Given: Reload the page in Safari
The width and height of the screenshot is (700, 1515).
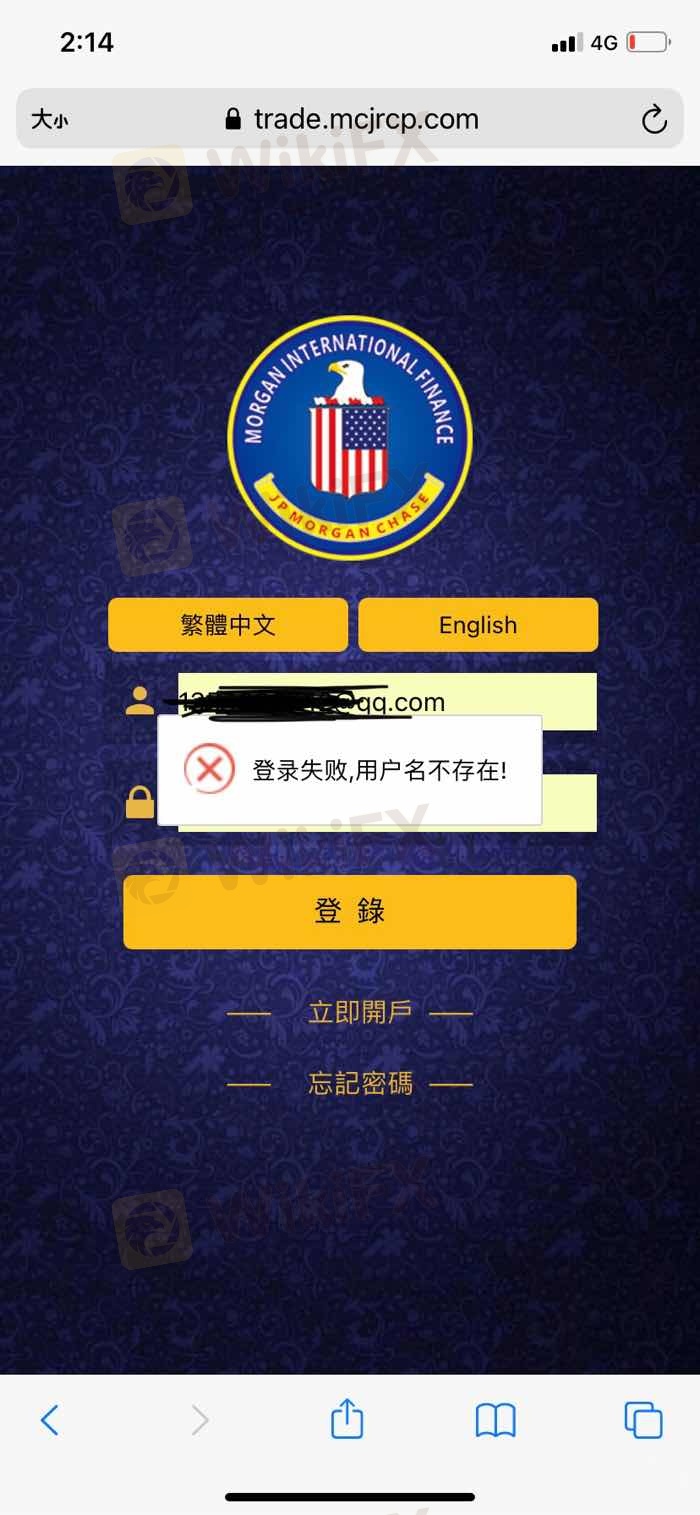Looking at the screenshot, I should pos(653,120).
